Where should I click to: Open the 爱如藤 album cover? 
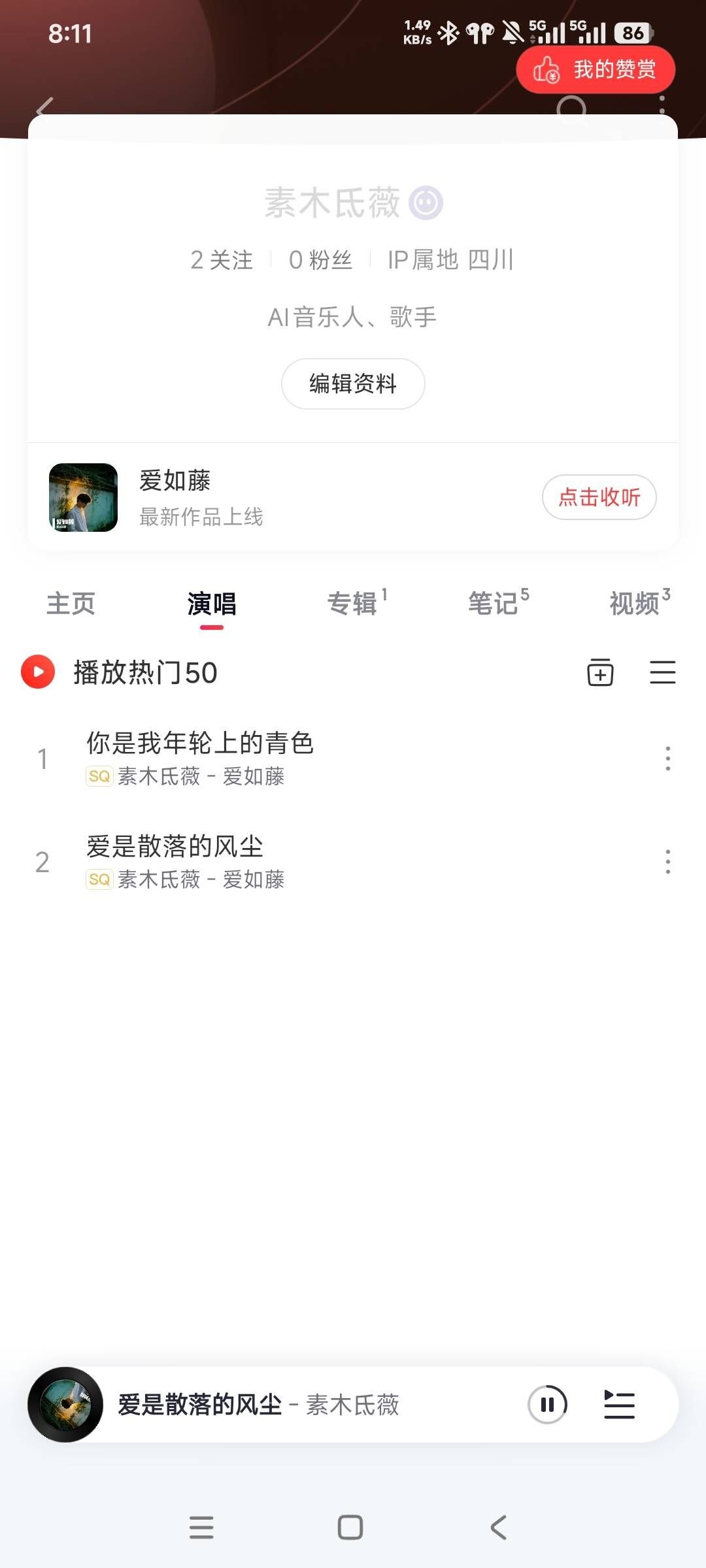[84, 497]
